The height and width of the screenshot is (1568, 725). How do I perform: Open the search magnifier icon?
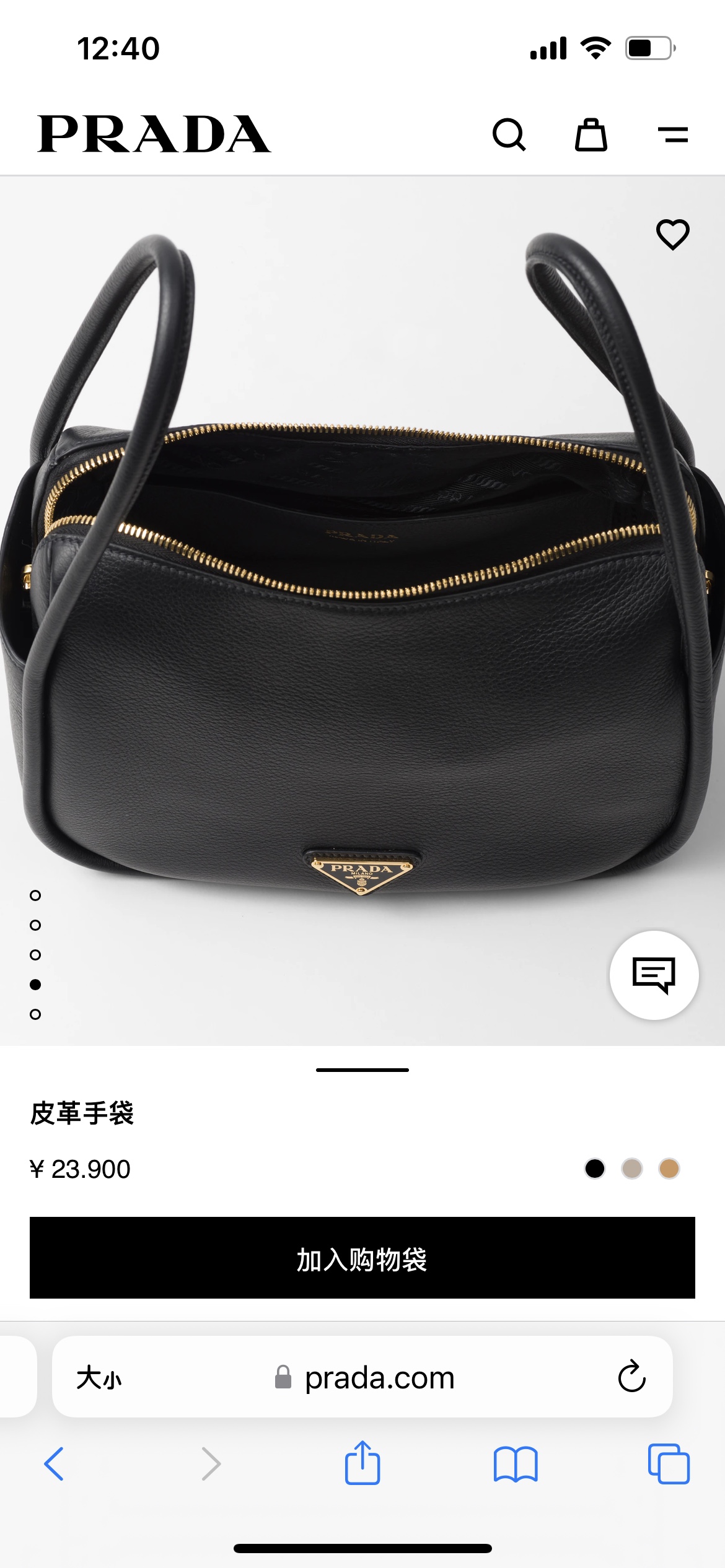tap(509, 134)
